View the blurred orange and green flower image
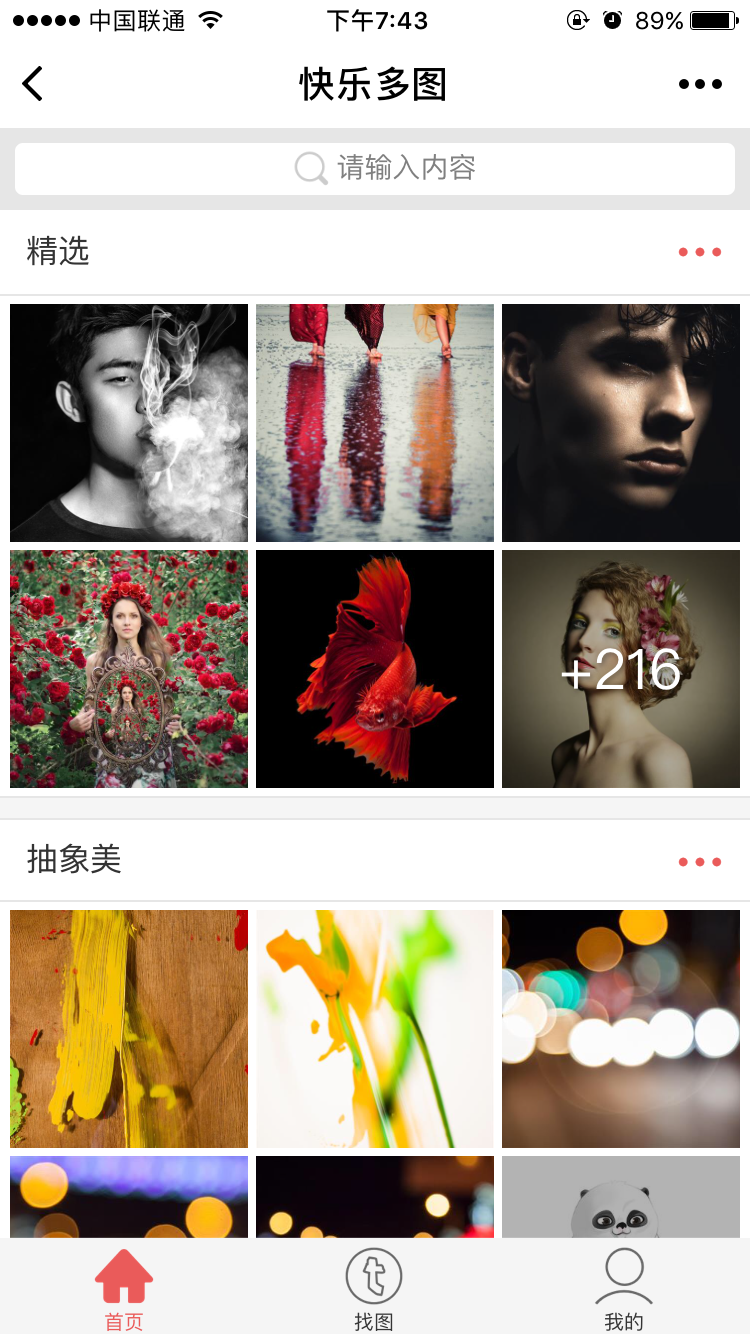750x1334 pixels. click(x=375, y=1029)
